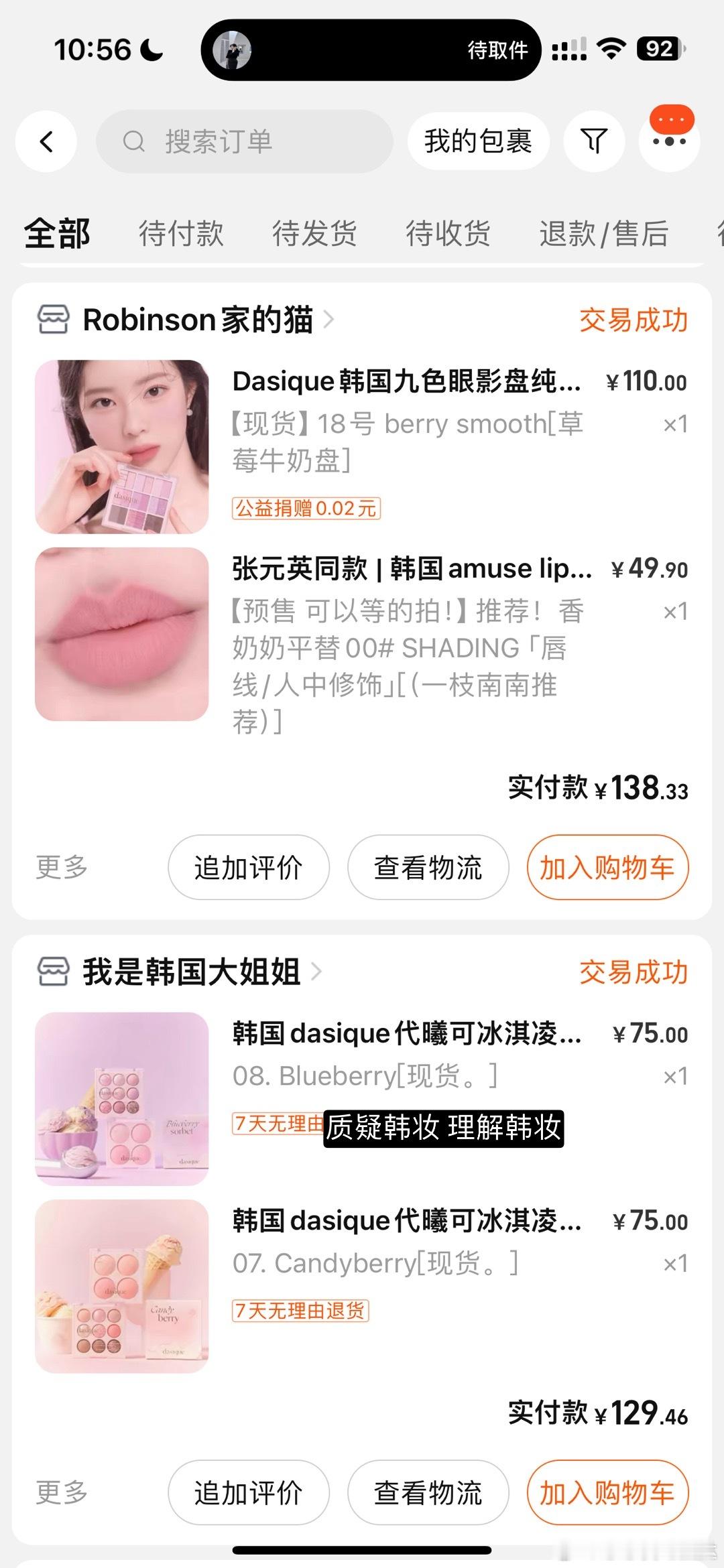Tap 加入购物车 on the Robinson家的猫 order
This screenshot has height=1568, width=724.
607,867
